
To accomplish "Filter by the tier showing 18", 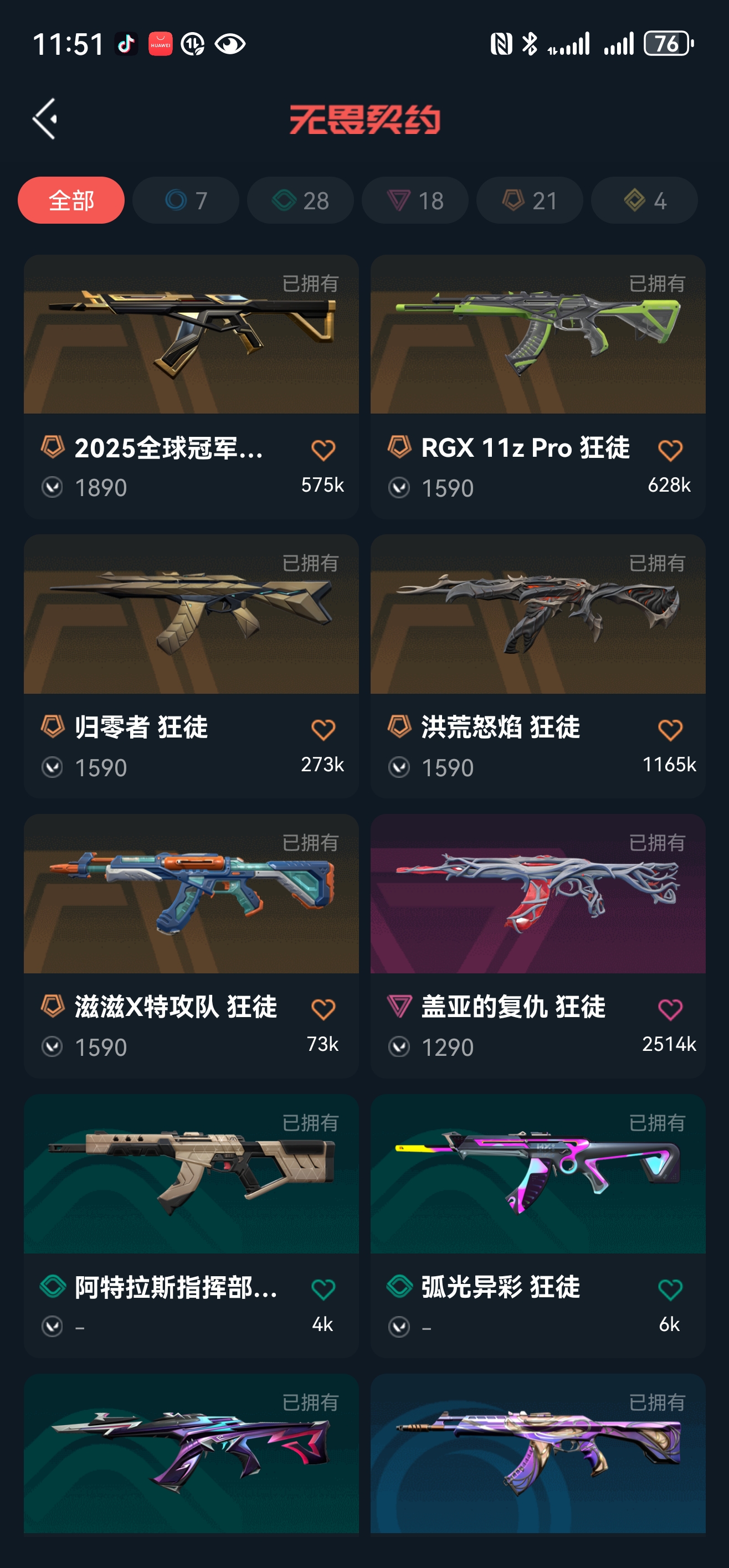I will click(415, 200).
